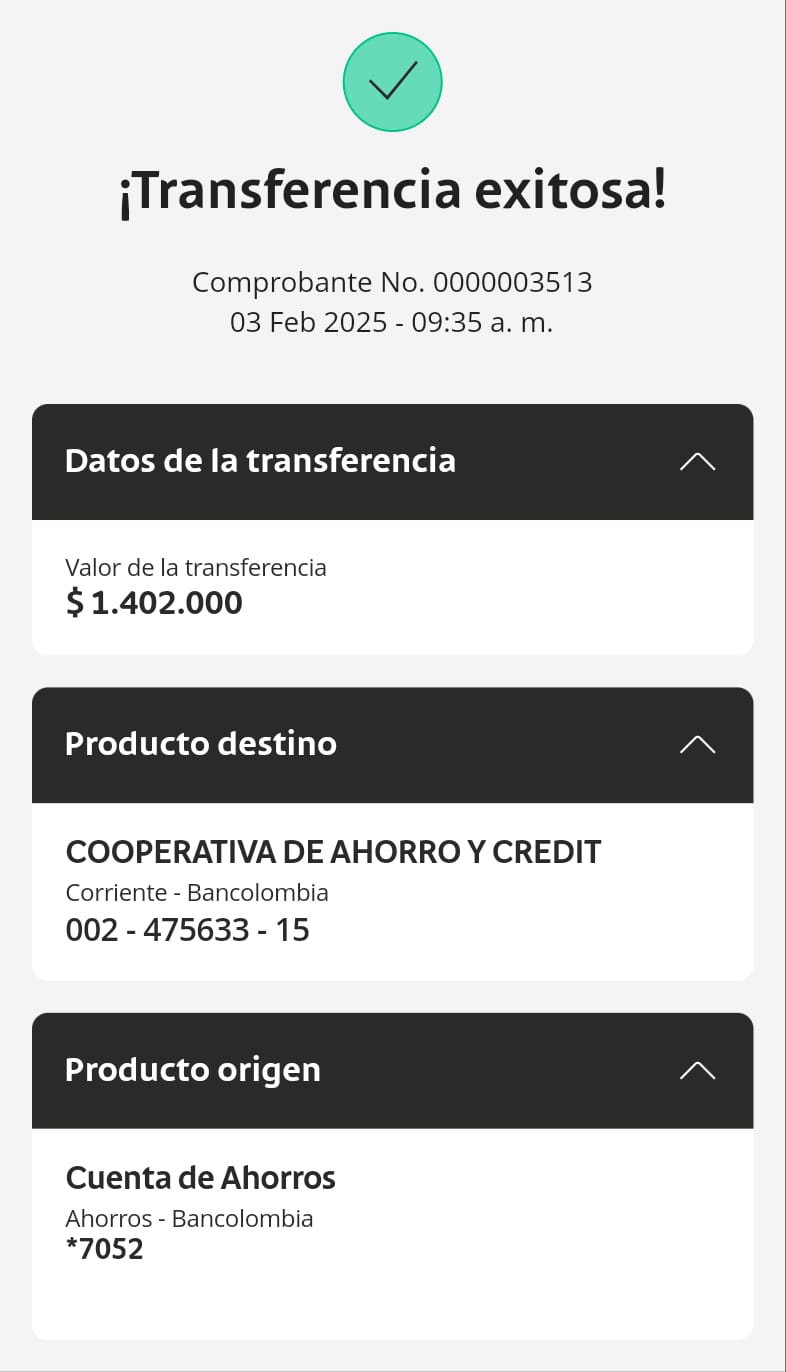Collapse the Producto origen section
The height and width of the screenshot is (1372, 786).
[697, 1070]
